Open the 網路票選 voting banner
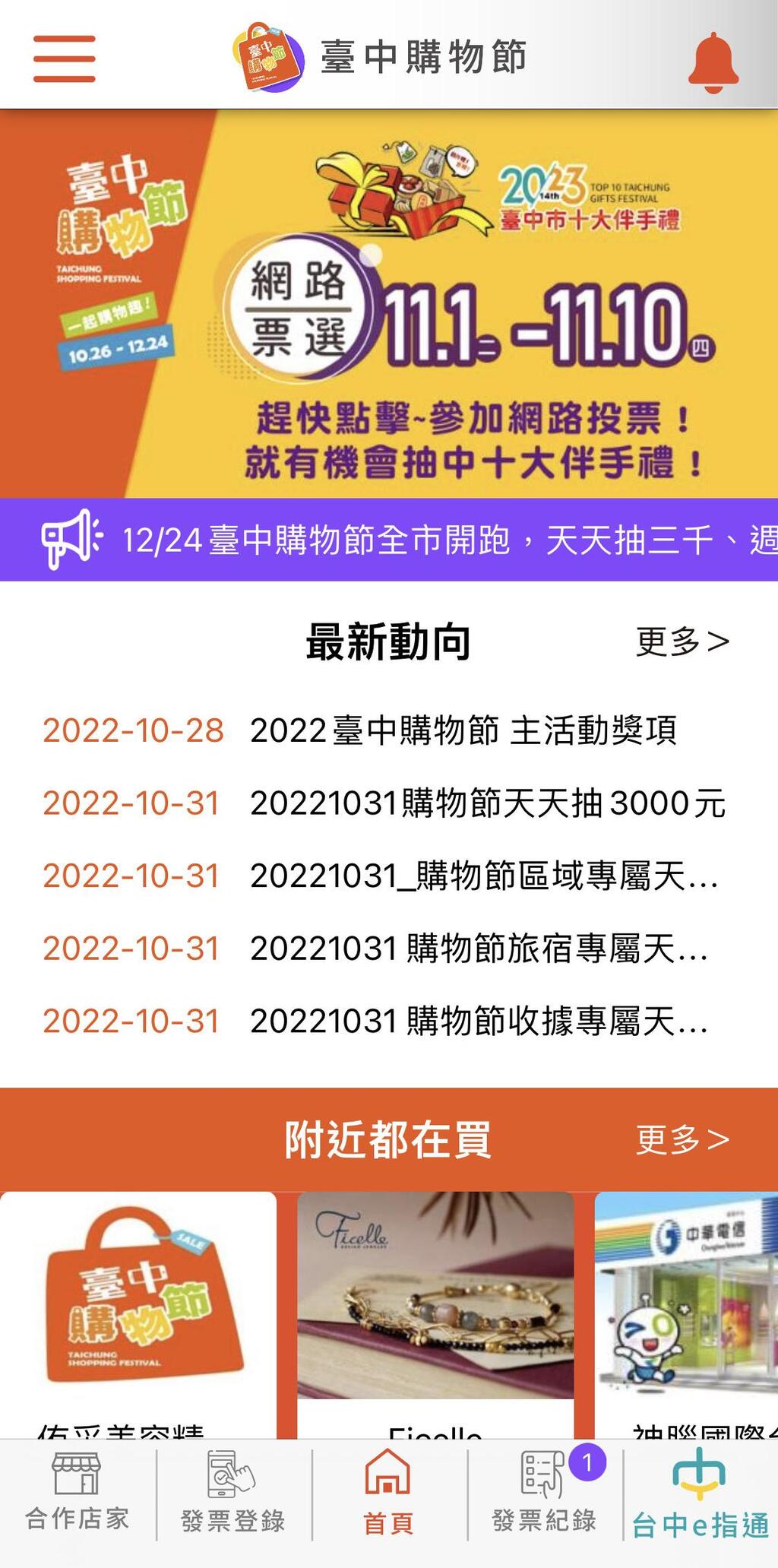The width and height of the screenshot is (778, 1568). (389, 304)
